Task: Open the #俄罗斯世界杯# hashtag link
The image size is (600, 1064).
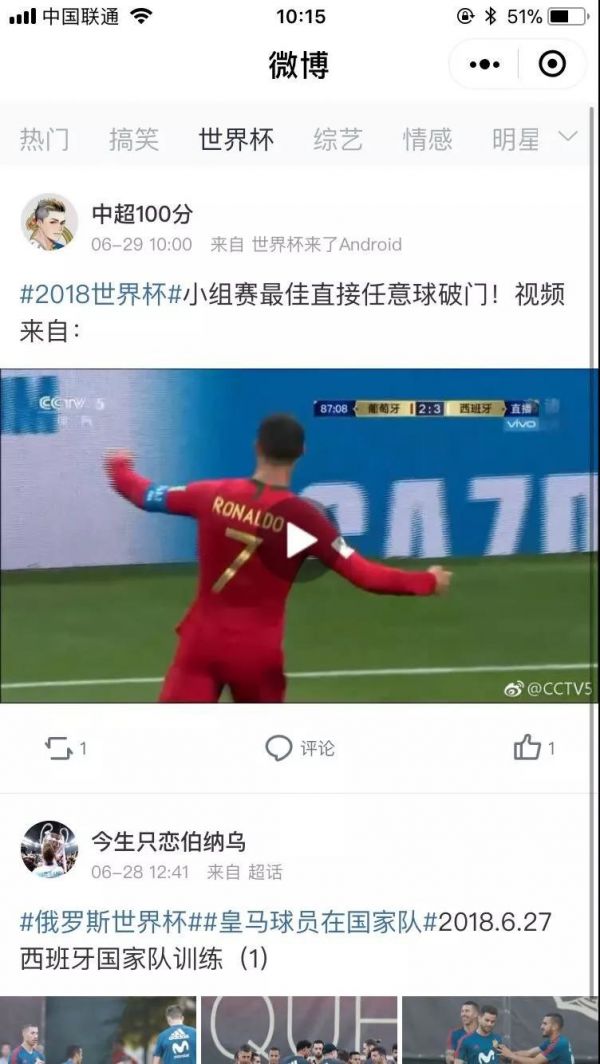Action: tap(112, 921)
